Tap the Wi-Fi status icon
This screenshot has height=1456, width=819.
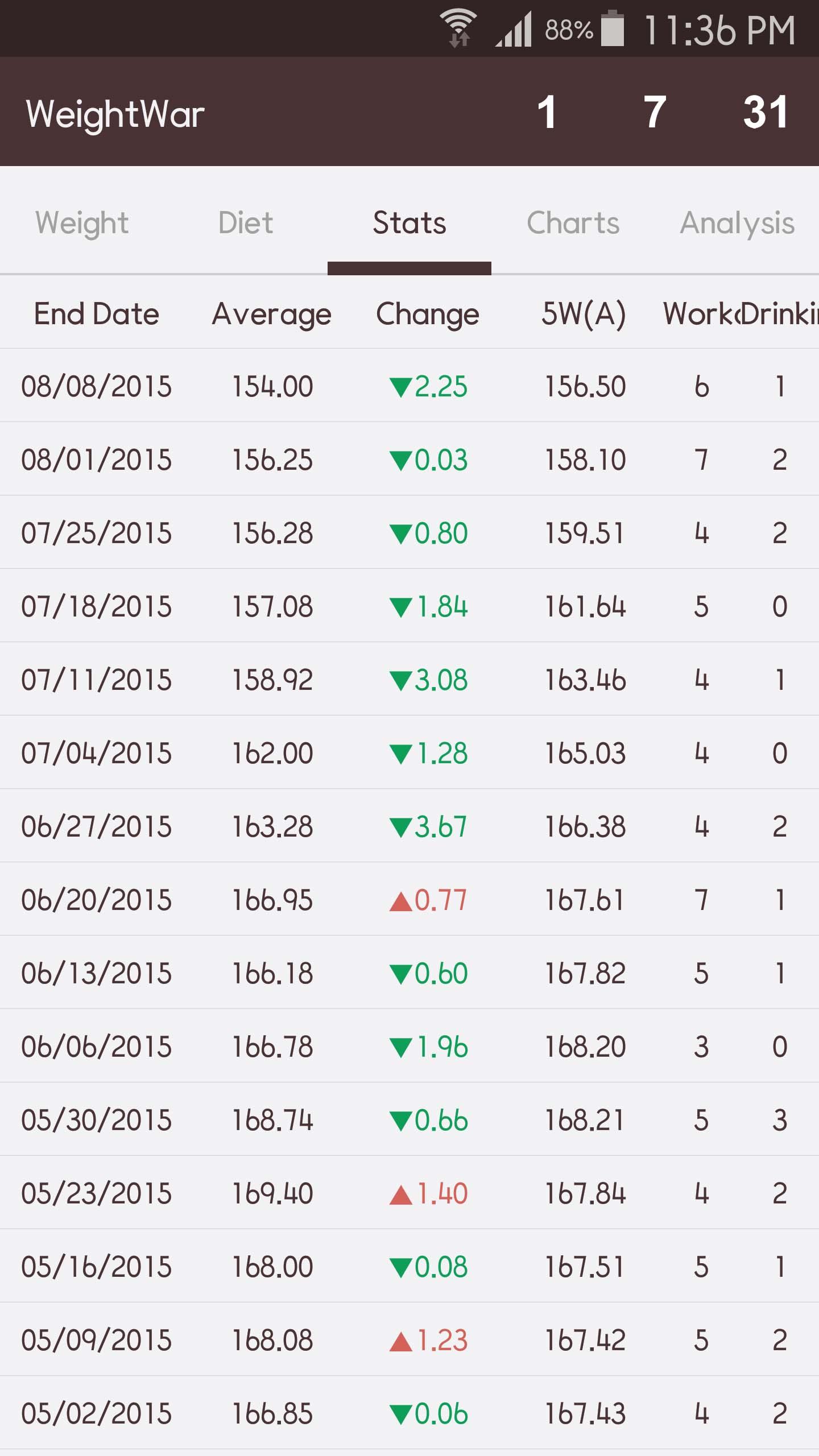458,28
